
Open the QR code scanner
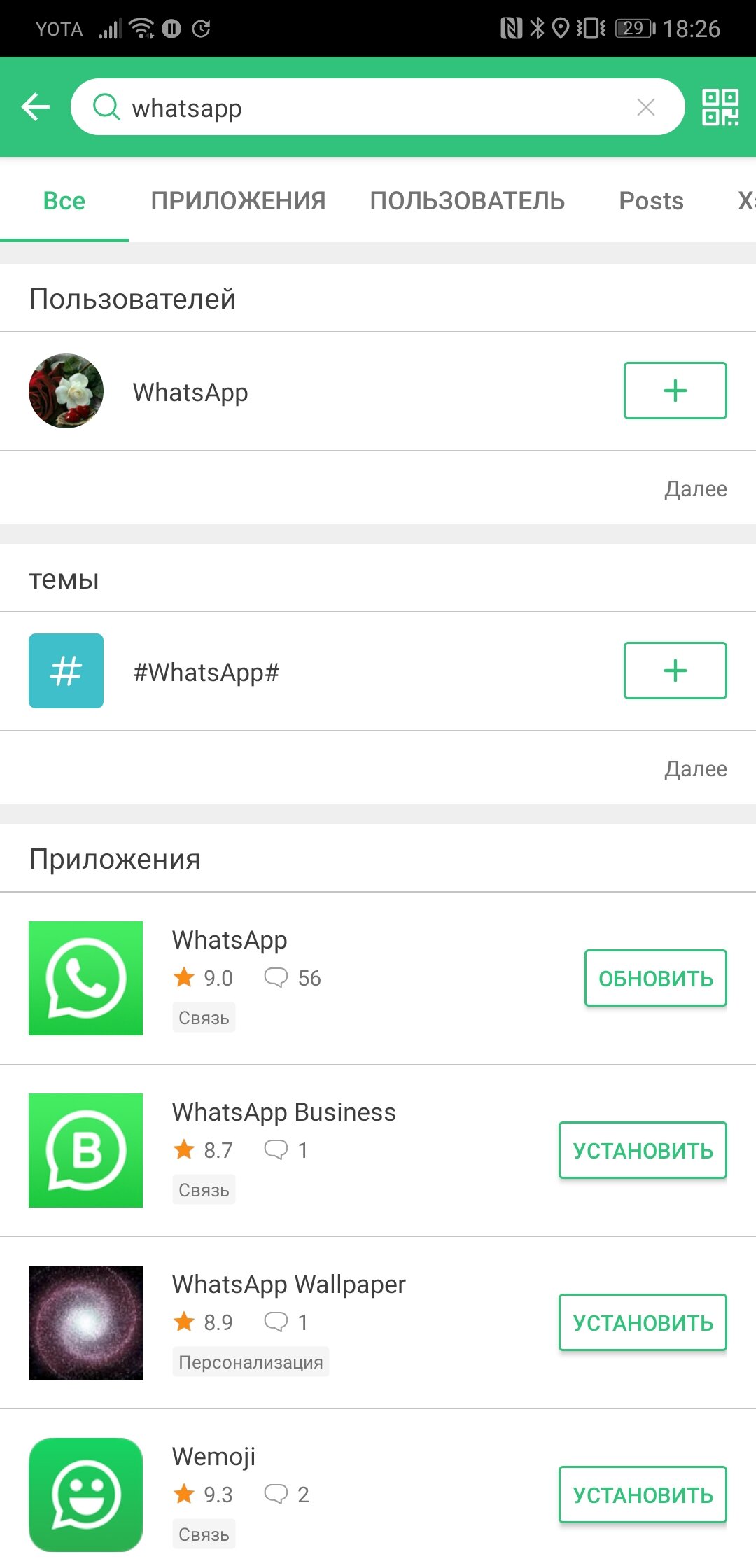click(x=720, y=107)
